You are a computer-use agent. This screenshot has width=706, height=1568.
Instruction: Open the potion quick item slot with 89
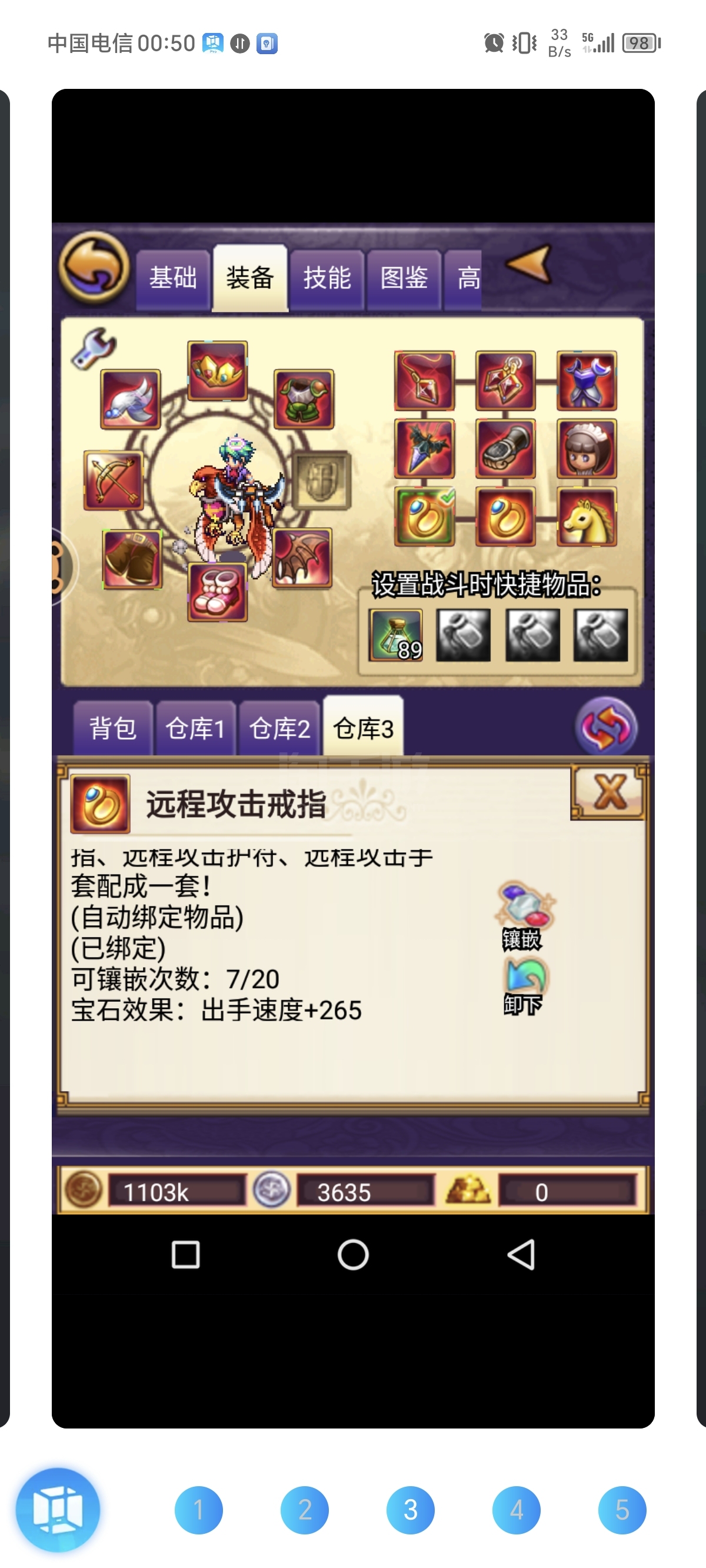[395, 635]
